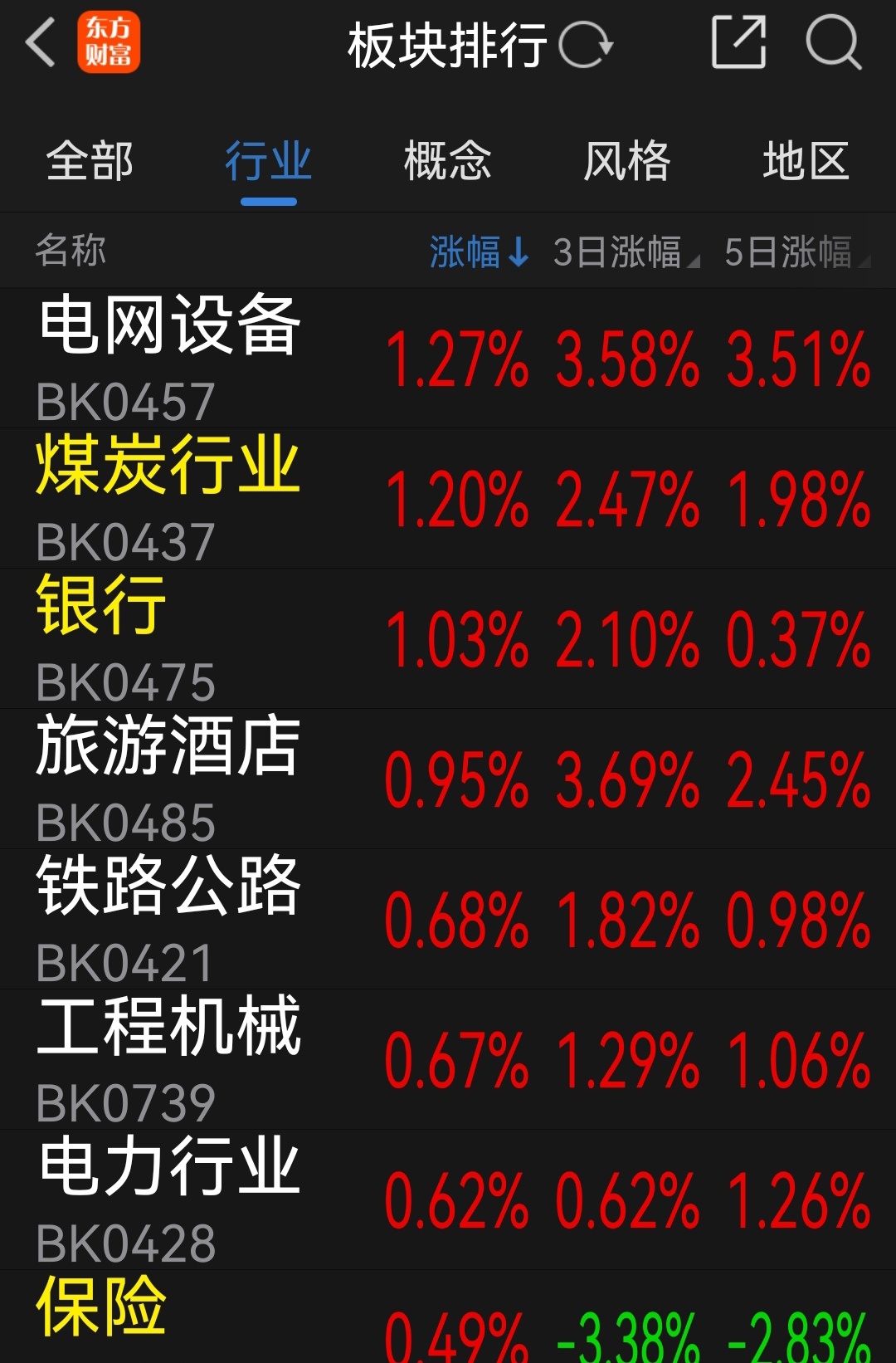Open the 5日涨幅 sort dropdown triangle
896x1363 pixels.
click(867, 259)
